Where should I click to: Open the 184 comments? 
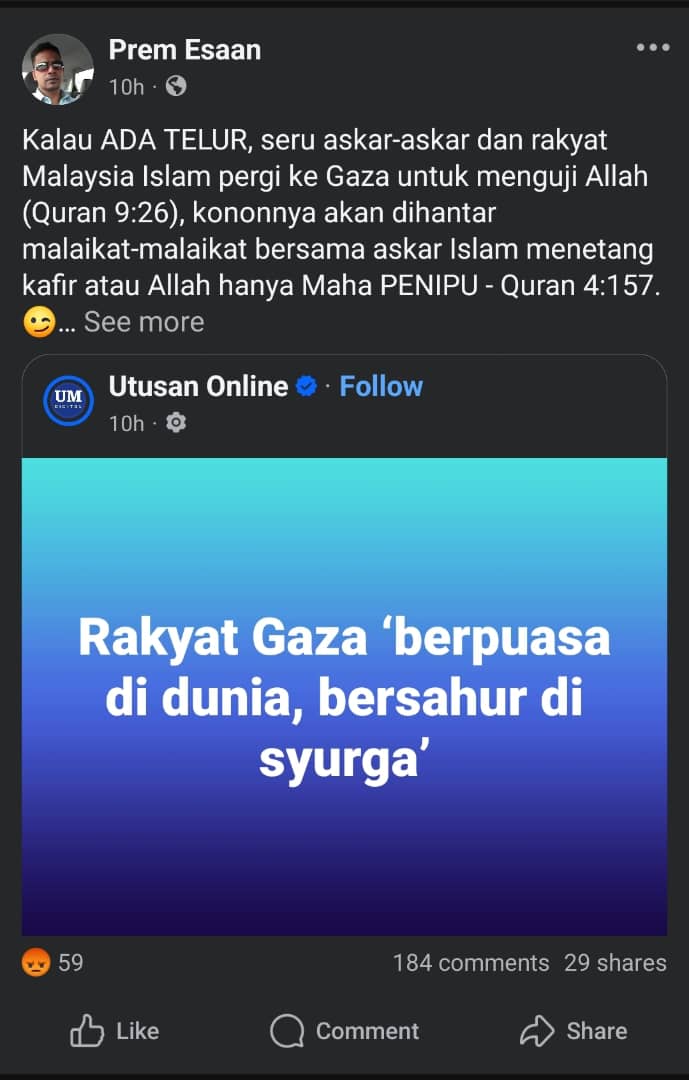point(470,963)
